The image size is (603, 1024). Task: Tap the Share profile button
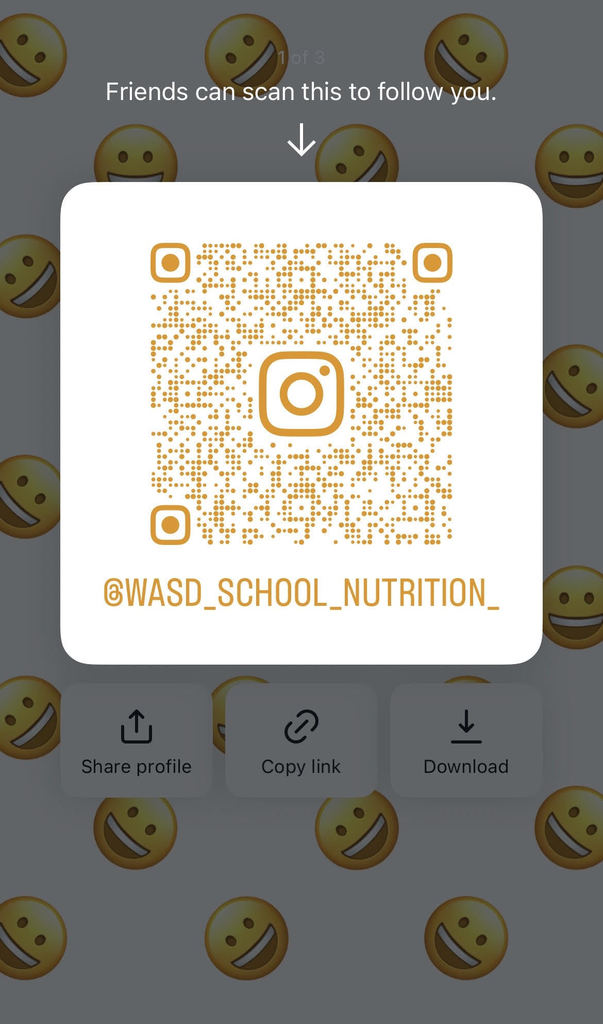[x=136, y=741]
